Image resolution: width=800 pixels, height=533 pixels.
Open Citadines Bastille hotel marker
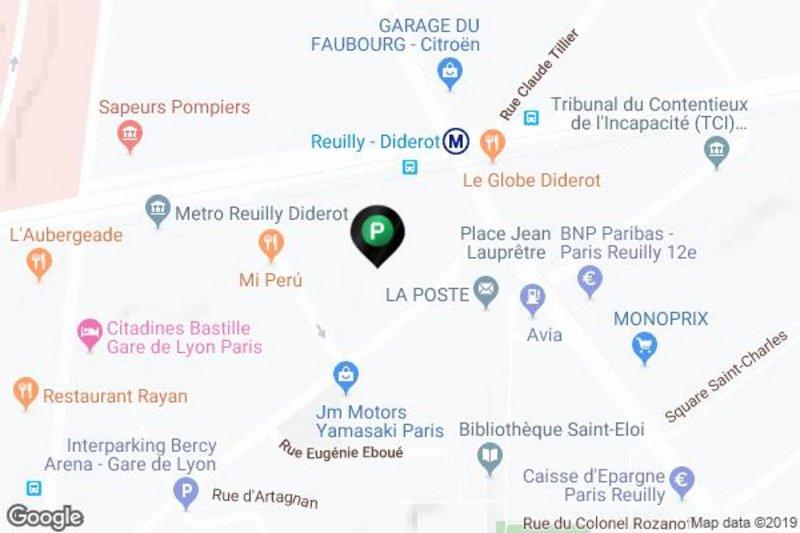tap(90, 333)
